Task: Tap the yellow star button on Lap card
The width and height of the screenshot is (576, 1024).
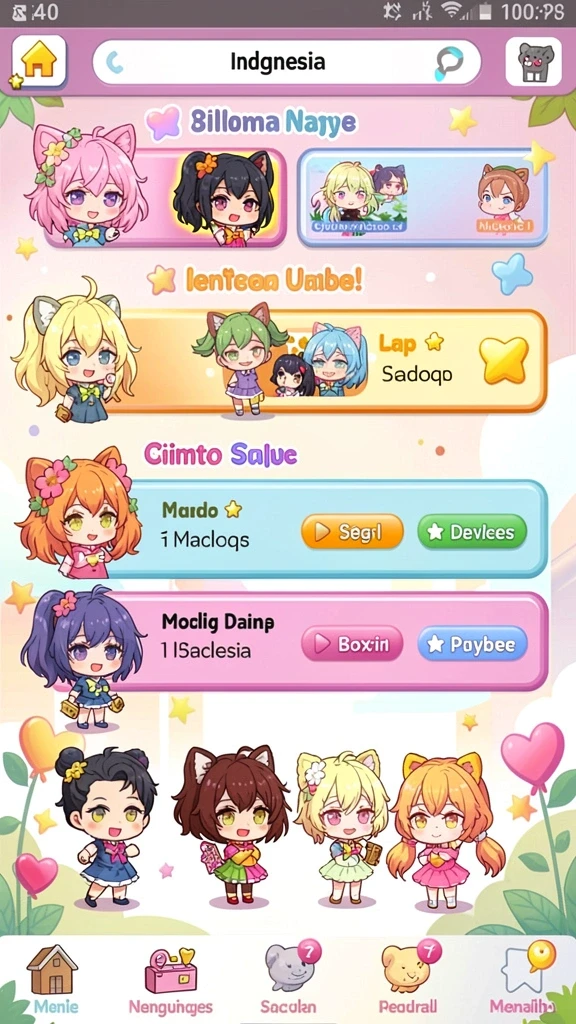Action: click(x=504, y=360)
